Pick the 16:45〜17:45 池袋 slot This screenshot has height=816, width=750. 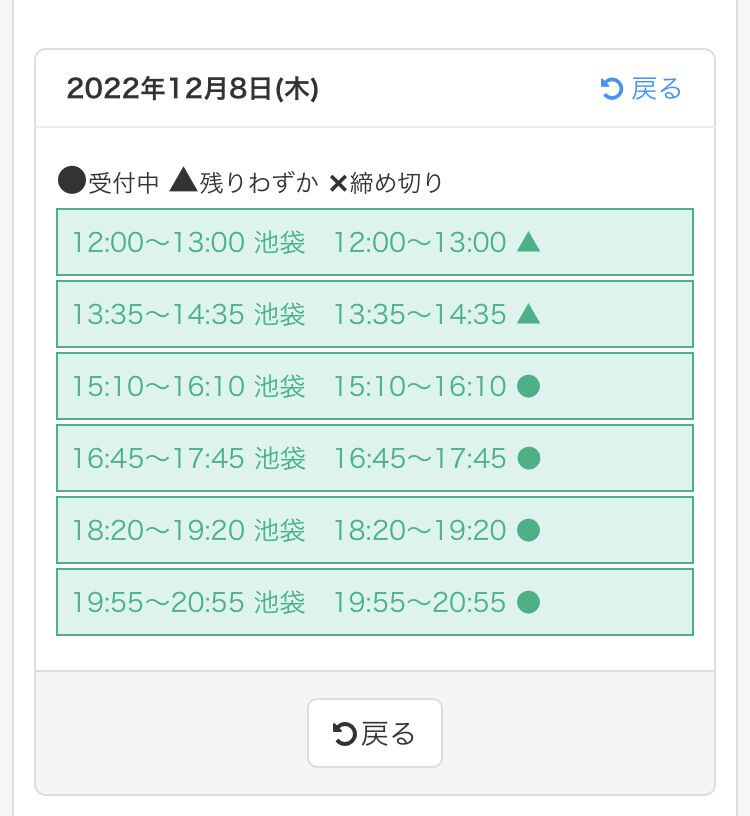pyautogui.click(x=374, y=458)
